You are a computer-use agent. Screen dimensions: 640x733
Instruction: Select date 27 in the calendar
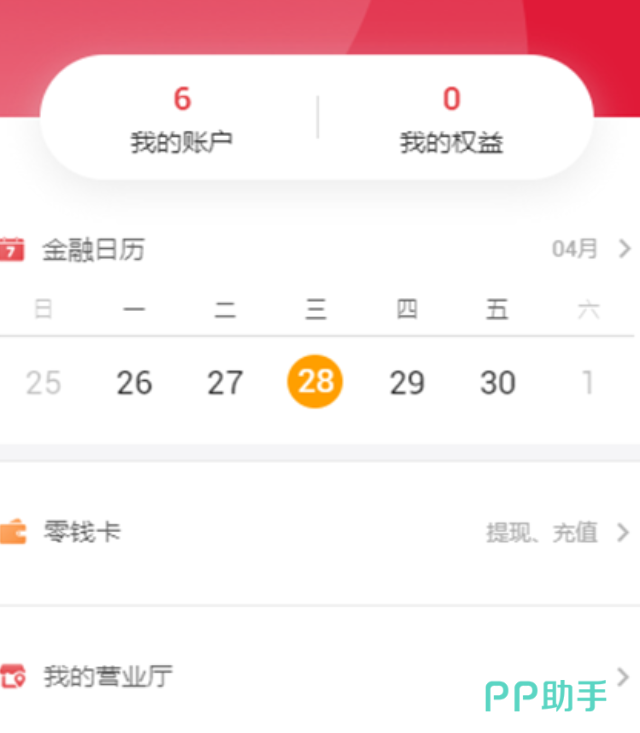[225, 382]
